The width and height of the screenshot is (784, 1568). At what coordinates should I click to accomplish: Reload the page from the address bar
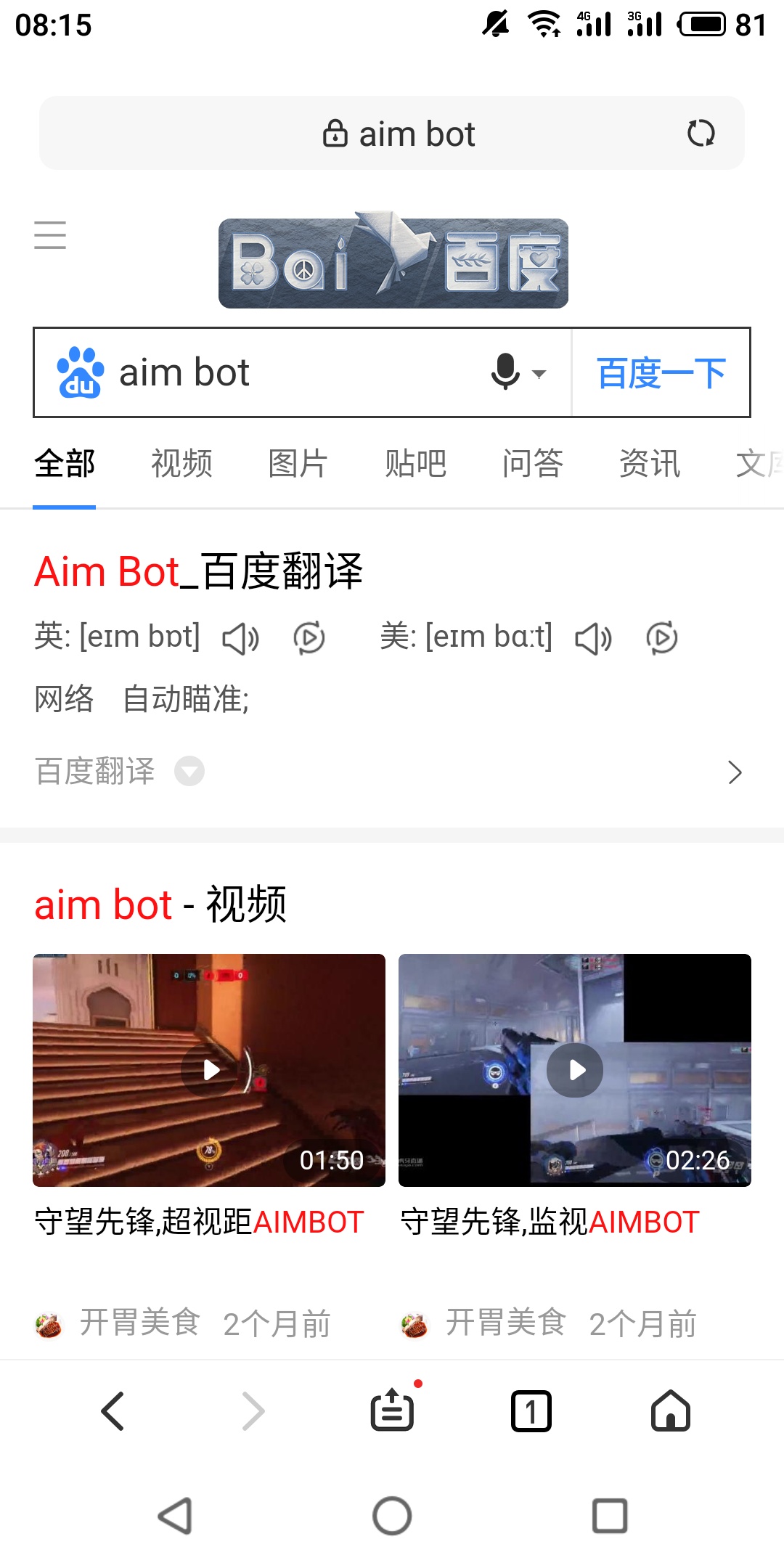coord(701,134)
